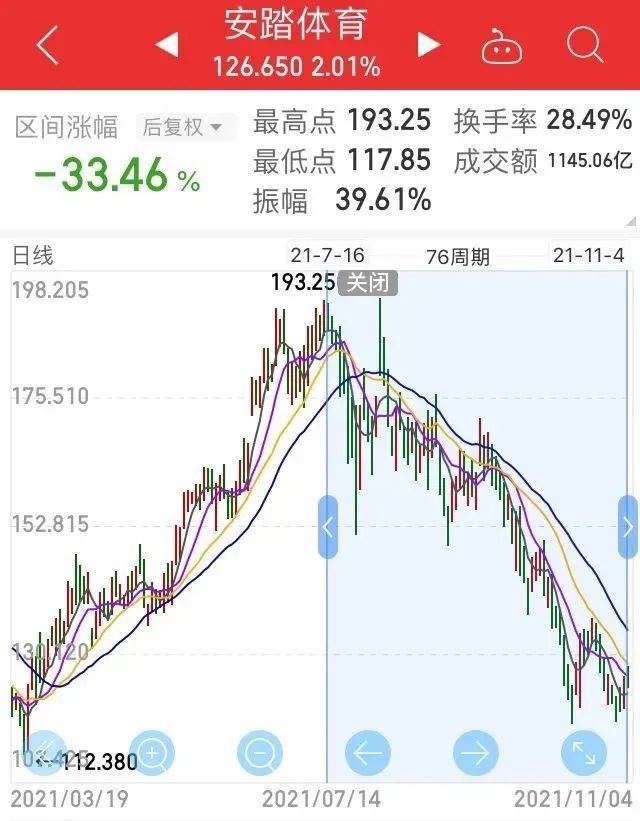Switch to the next stock
The image size is (640, 821).
coord(429,44)
